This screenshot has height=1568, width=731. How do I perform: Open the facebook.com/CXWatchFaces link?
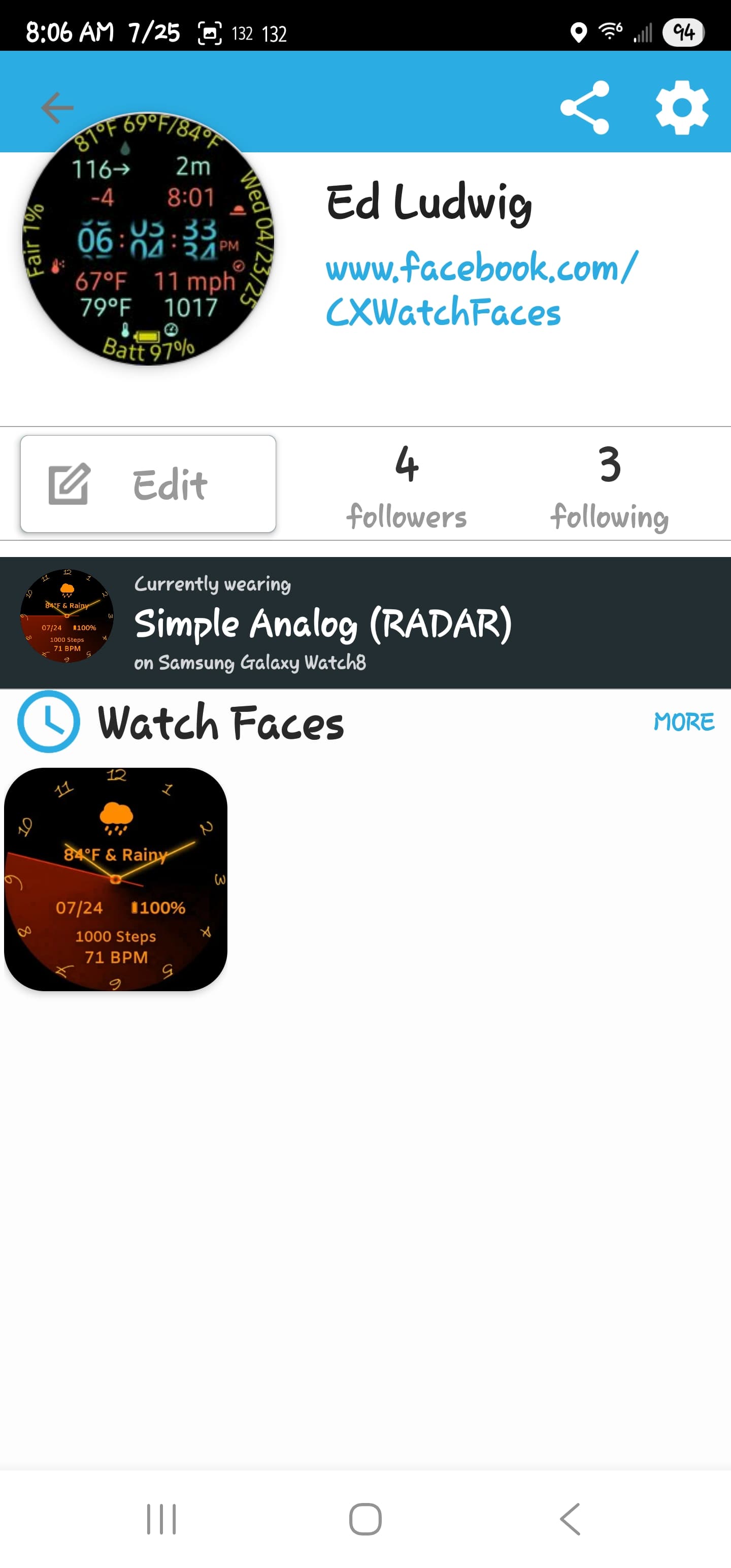[x=481, y=288]
